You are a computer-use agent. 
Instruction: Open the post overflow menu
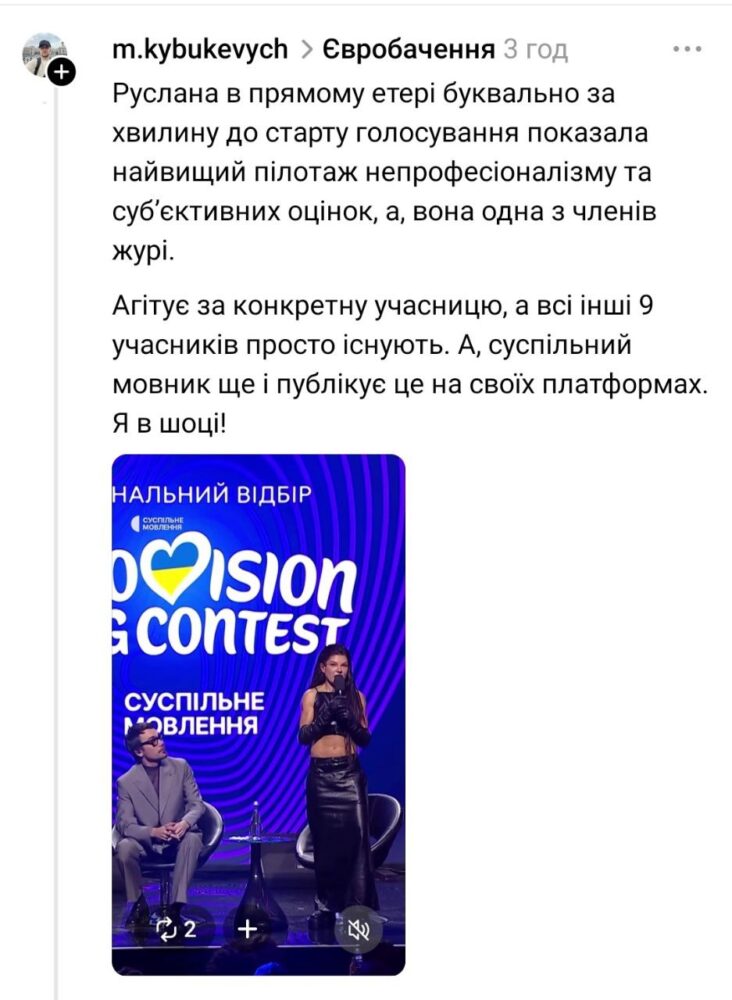point(687,48)
